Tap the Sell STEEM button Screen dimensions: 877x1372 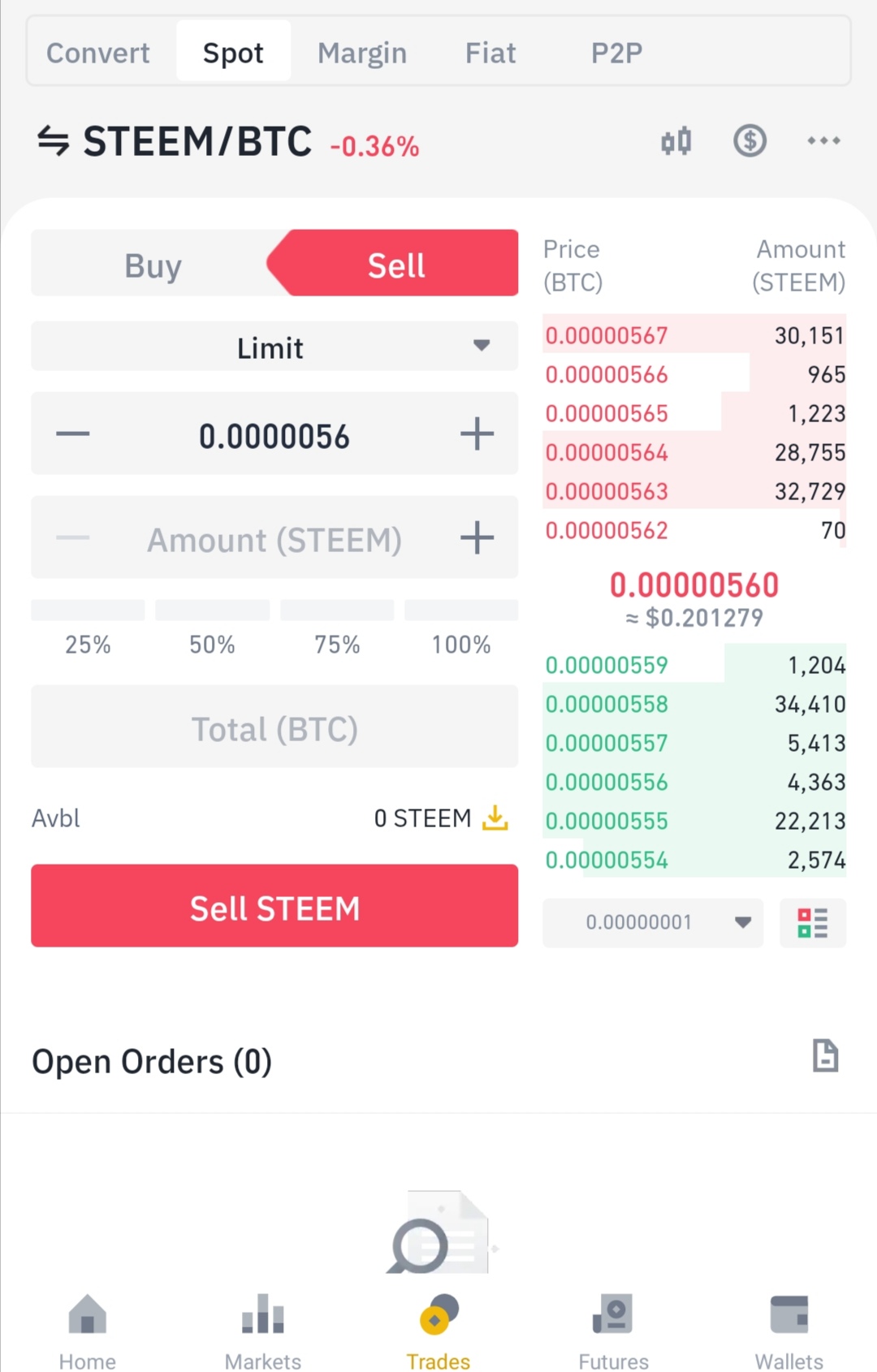pyautogui.click(x=274, y=906)
